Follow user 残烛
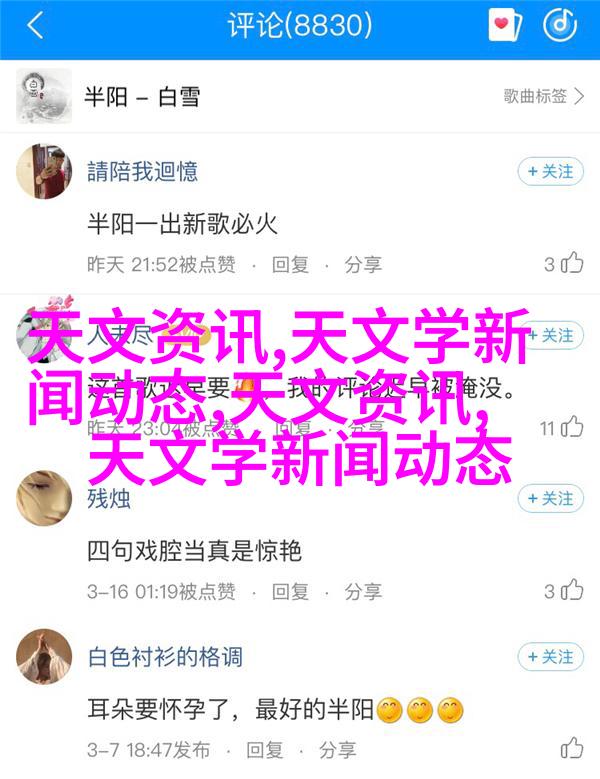600x779 pixels. coord(550,498)
